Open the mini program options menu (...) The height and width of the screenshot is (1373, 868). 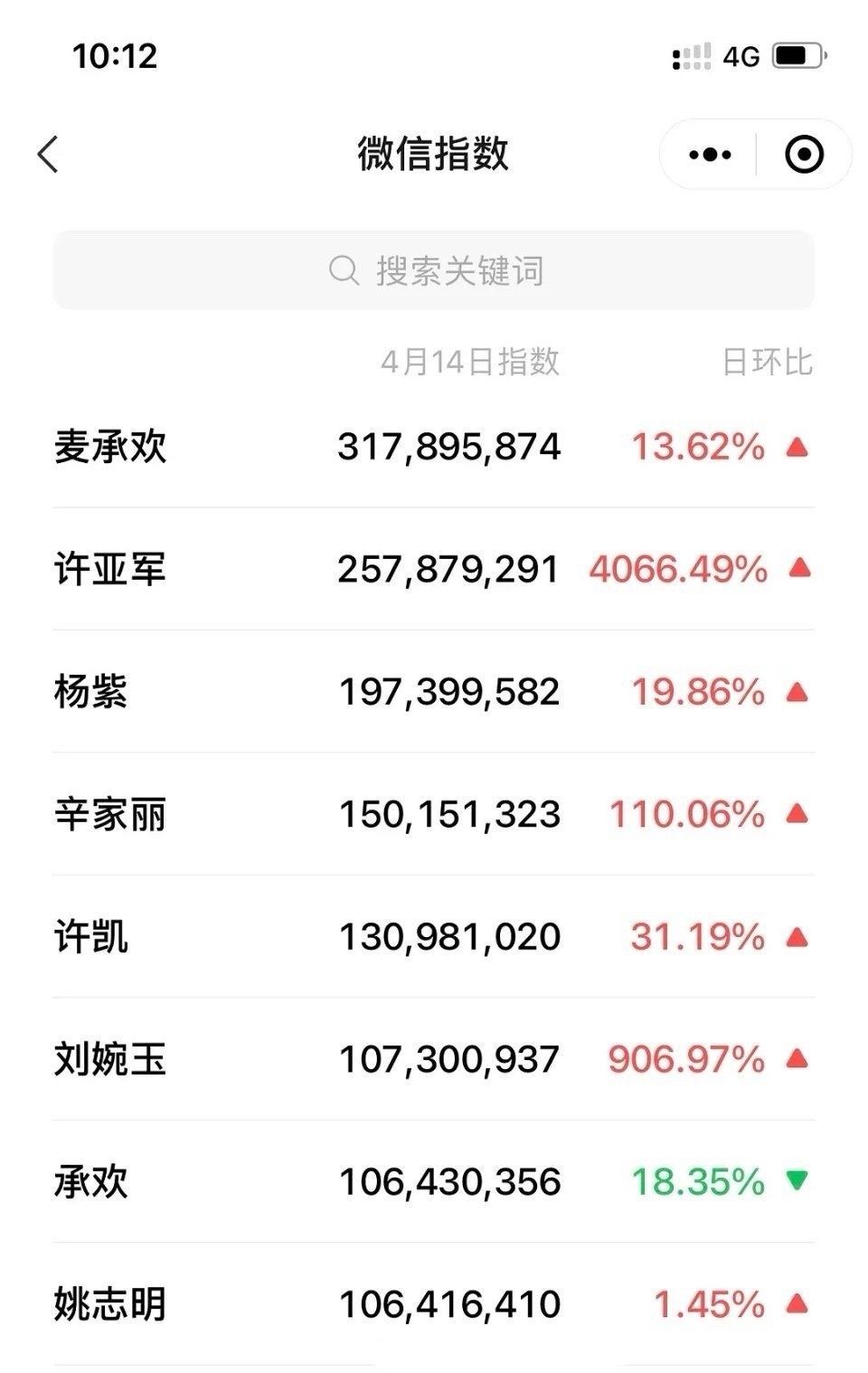coord(709,154)
